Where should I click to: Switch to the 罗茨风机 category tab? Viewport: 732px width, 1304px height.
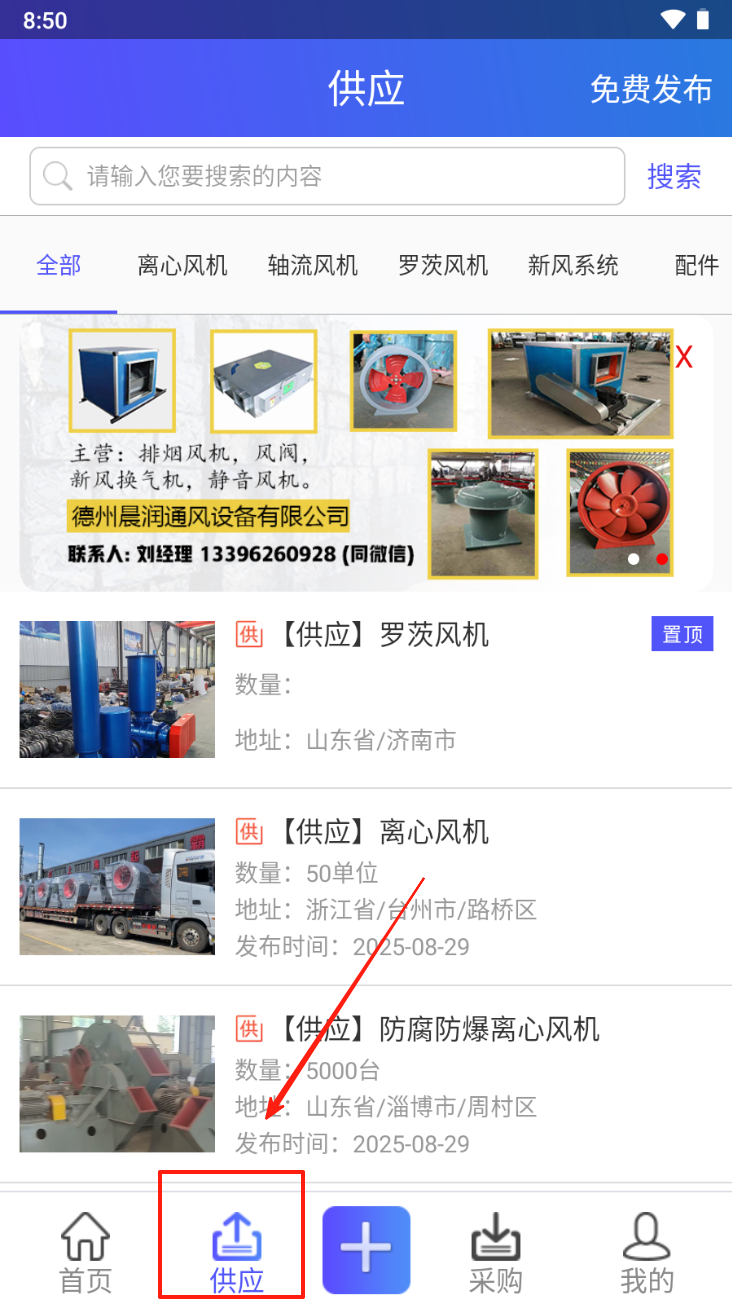coord(443,265)
